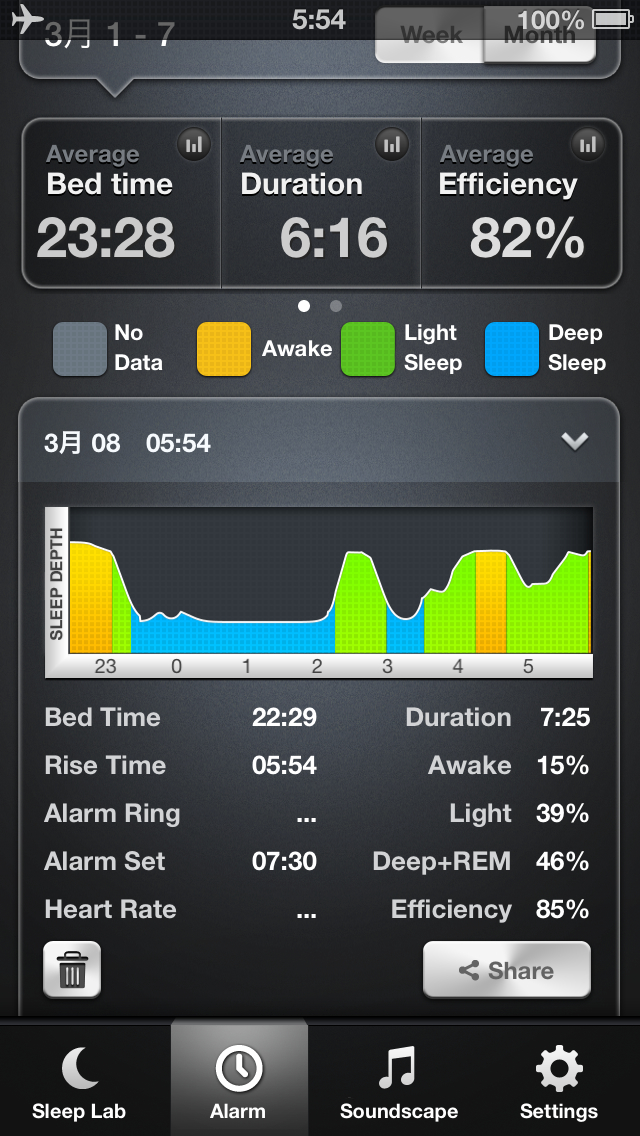This screenshot has height=1136, width=640.
Task: Go to the Sleep Lab tab
Action: click(x=79, y=1077)
